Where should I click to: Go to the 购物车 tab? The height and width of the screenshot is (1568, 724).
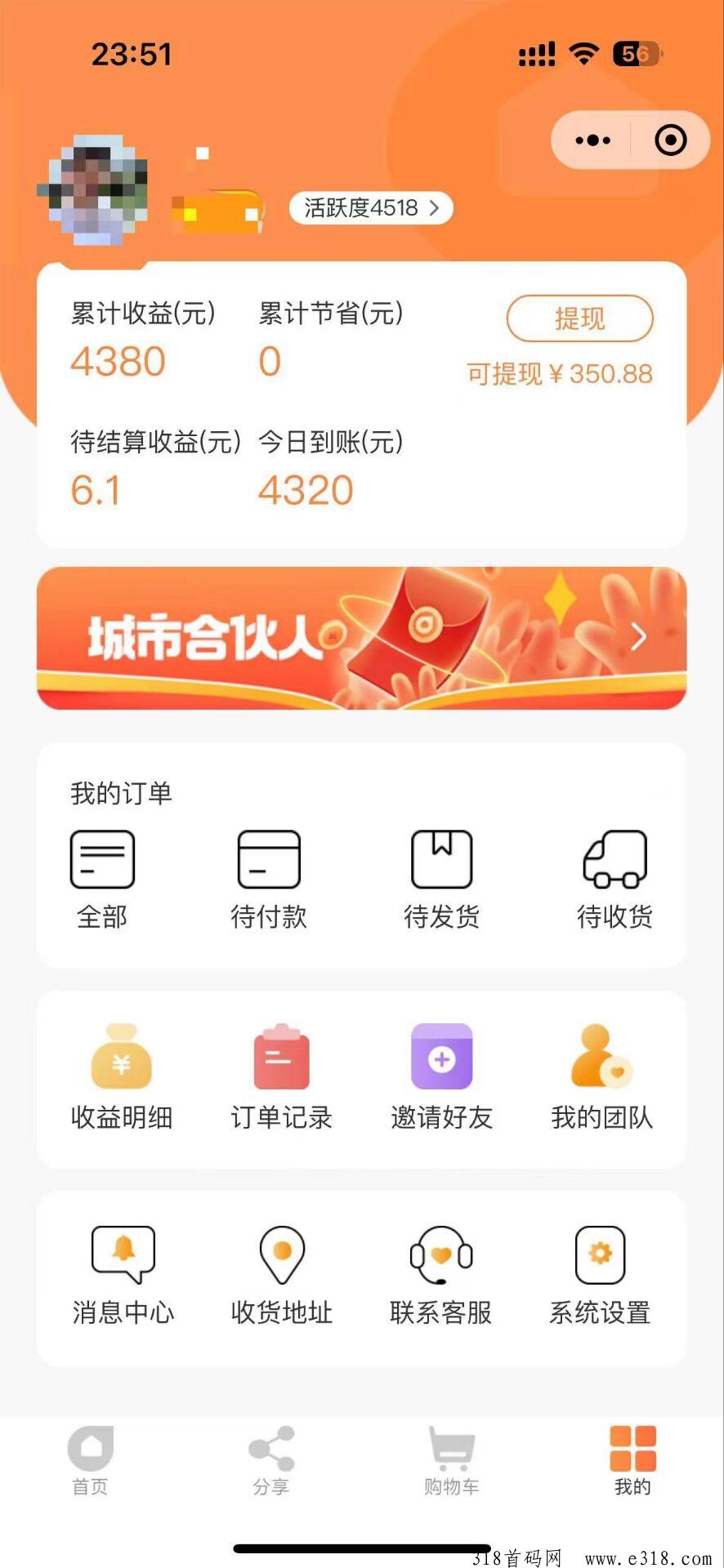451,1461
